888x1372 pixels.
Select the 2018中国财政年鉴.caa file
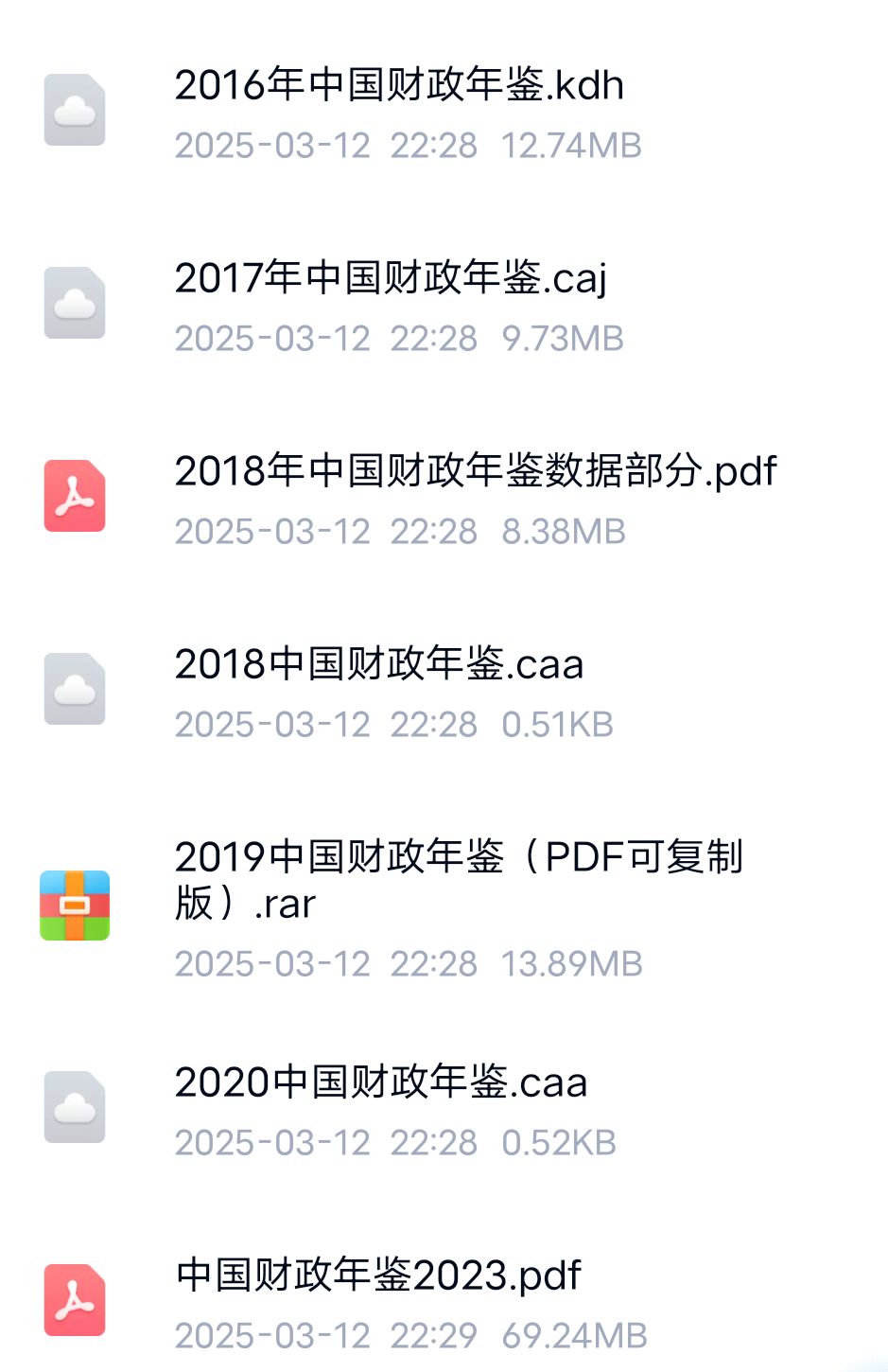point(378,665)
